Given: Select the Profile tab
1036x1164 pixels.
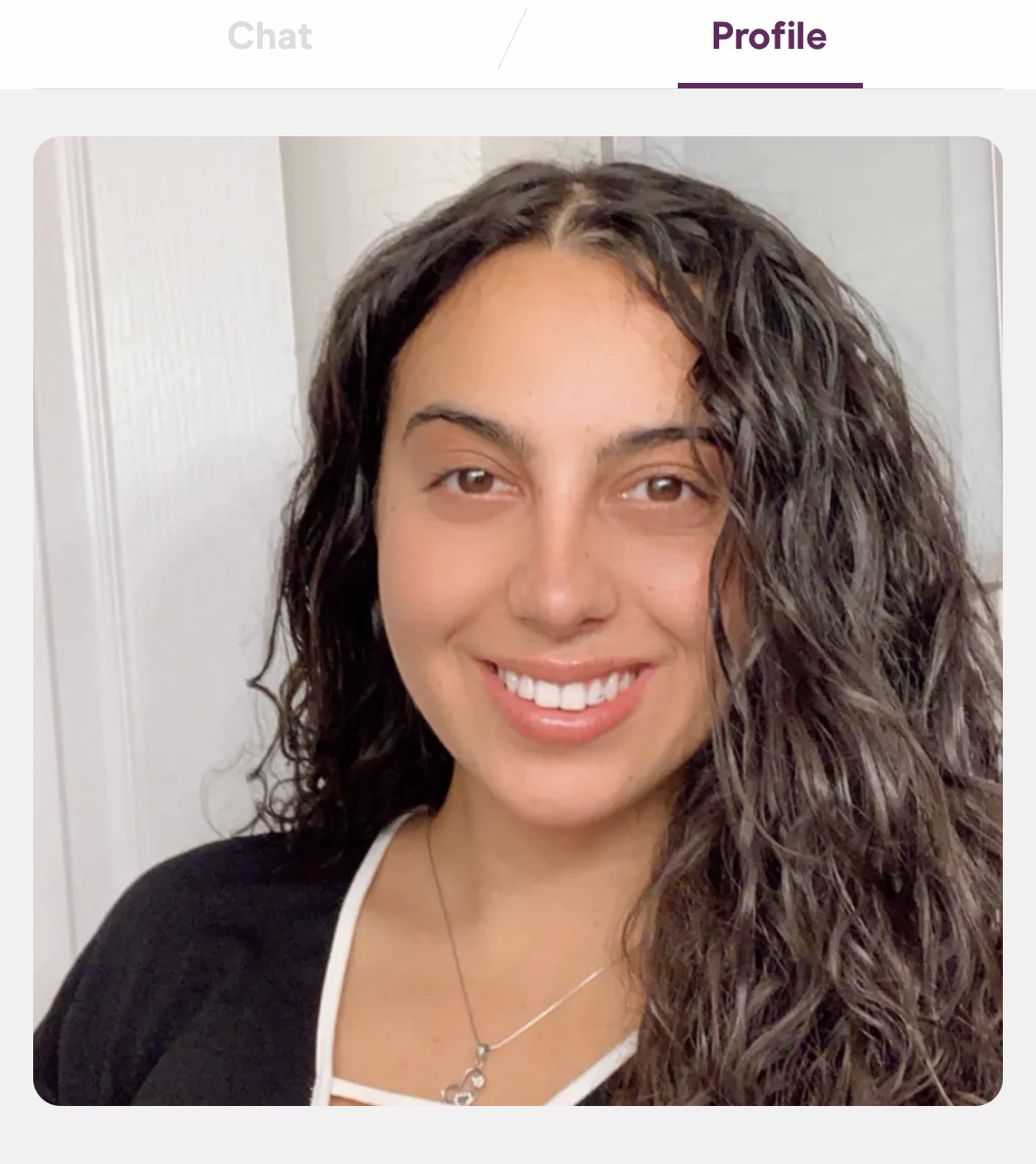Looking at the screenshot, I should pyautogui.click(x=769, y=37).
